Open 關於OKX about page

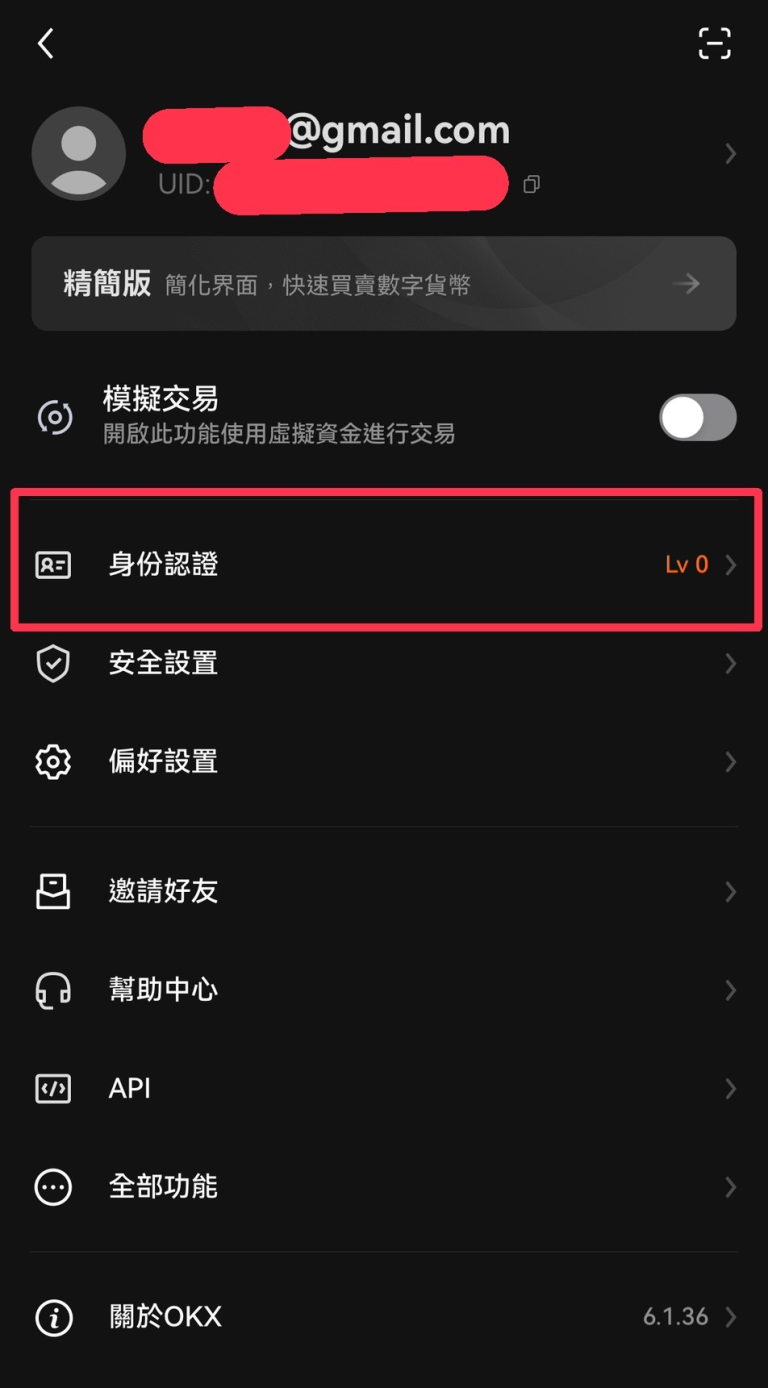(384, 1317)
